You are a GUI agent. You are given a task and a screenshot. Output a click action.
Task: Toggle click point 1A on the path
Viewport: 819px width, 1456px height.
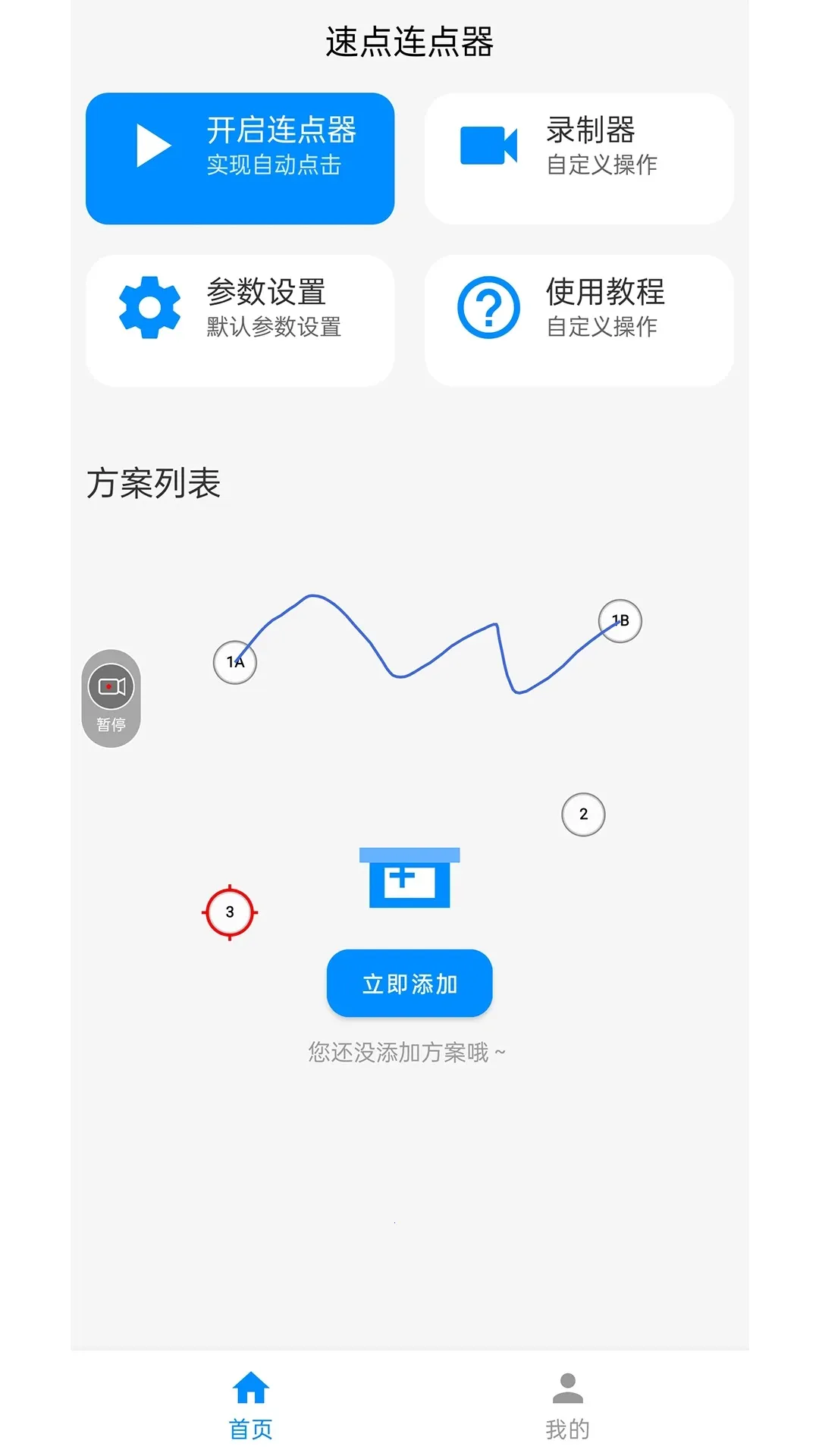click(x=234, y=661)
